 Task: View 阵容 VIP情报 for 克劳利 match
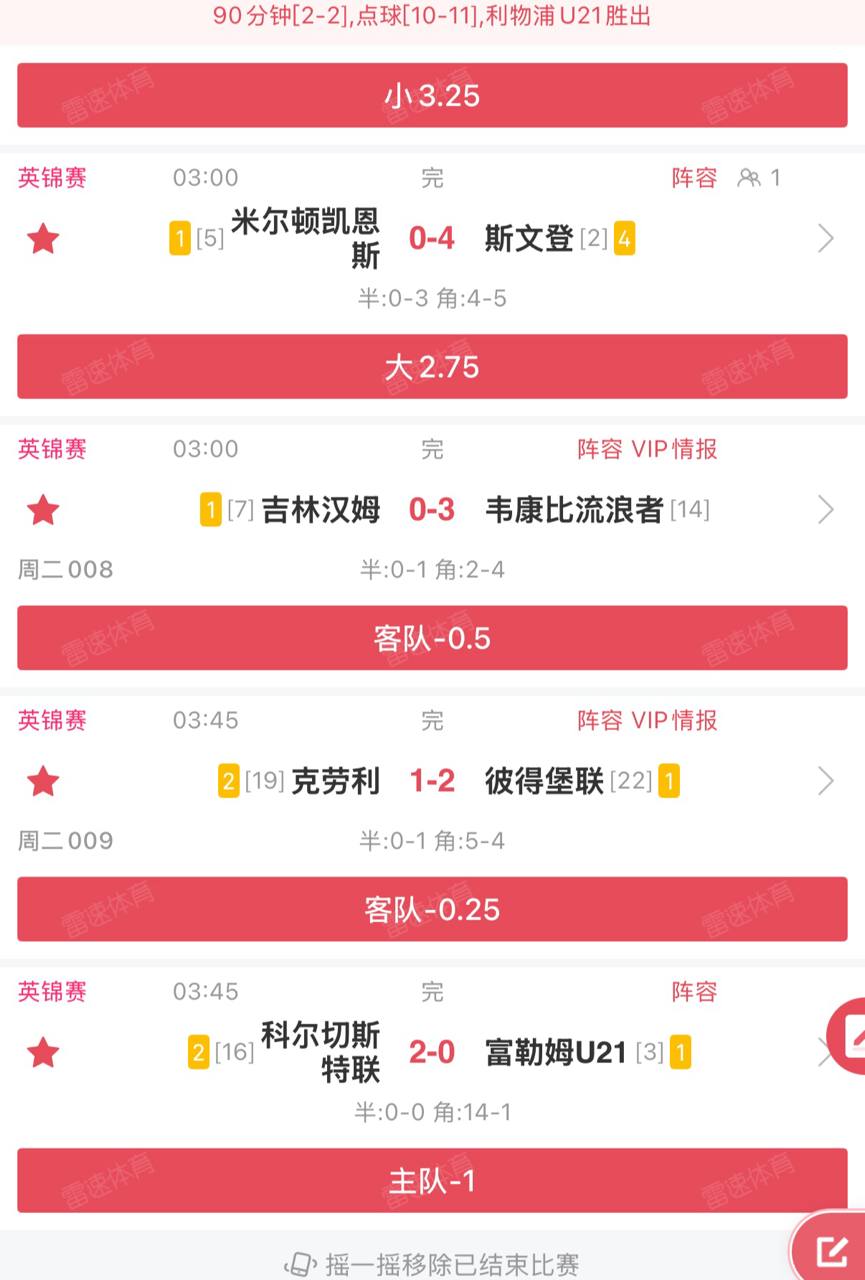[647, 720]
